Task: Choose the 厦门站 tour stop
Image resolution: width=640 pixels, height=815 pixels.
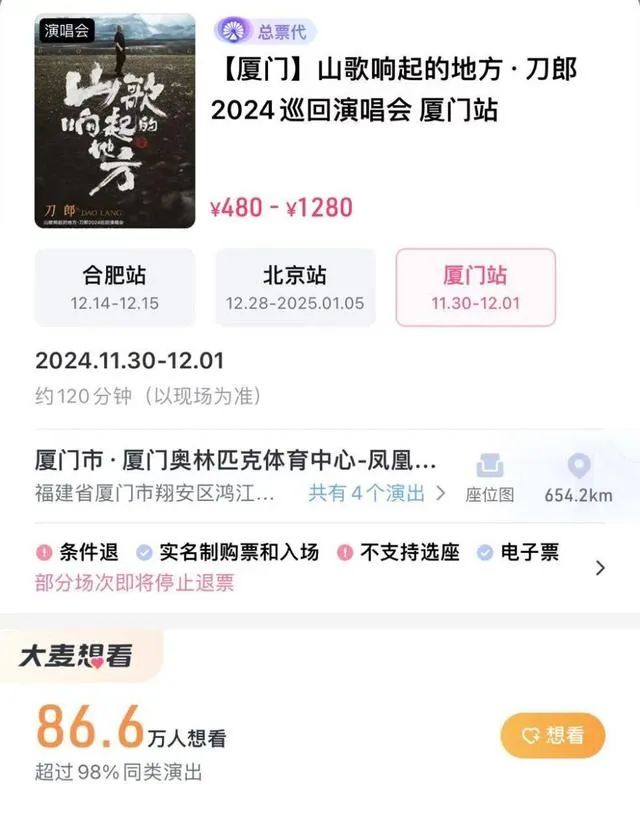Action: tap(475, 287)
